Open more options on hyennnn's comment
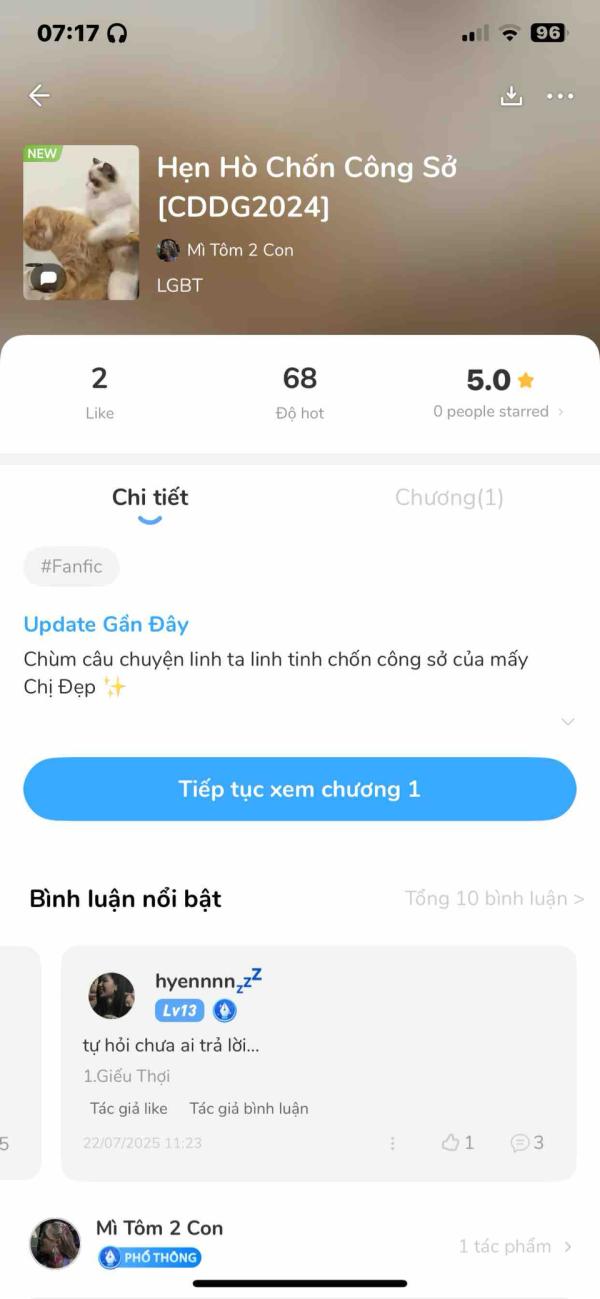This screenshot has width=600, height=1299. [x=392, y=1143]
